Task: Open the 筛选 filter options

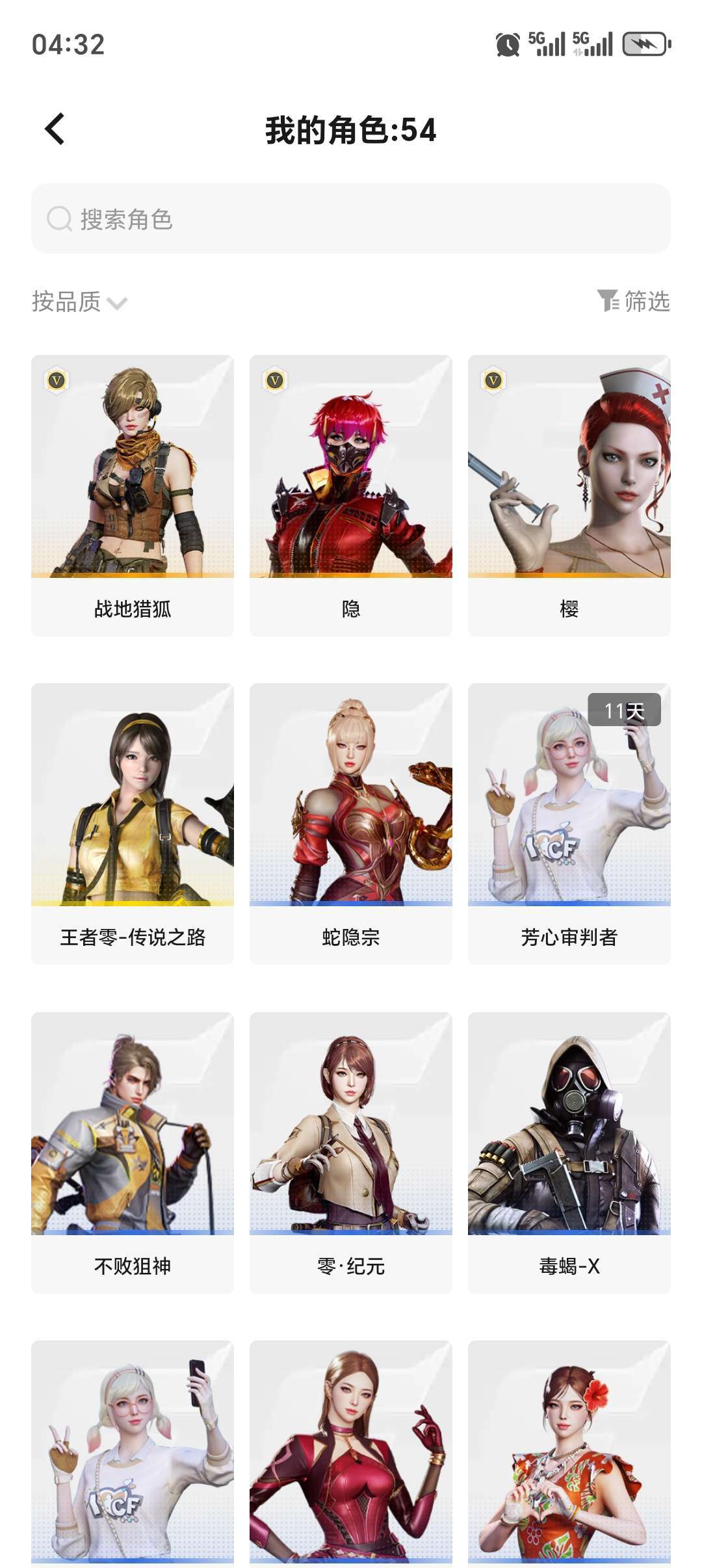Action: [x=634, y=301]
